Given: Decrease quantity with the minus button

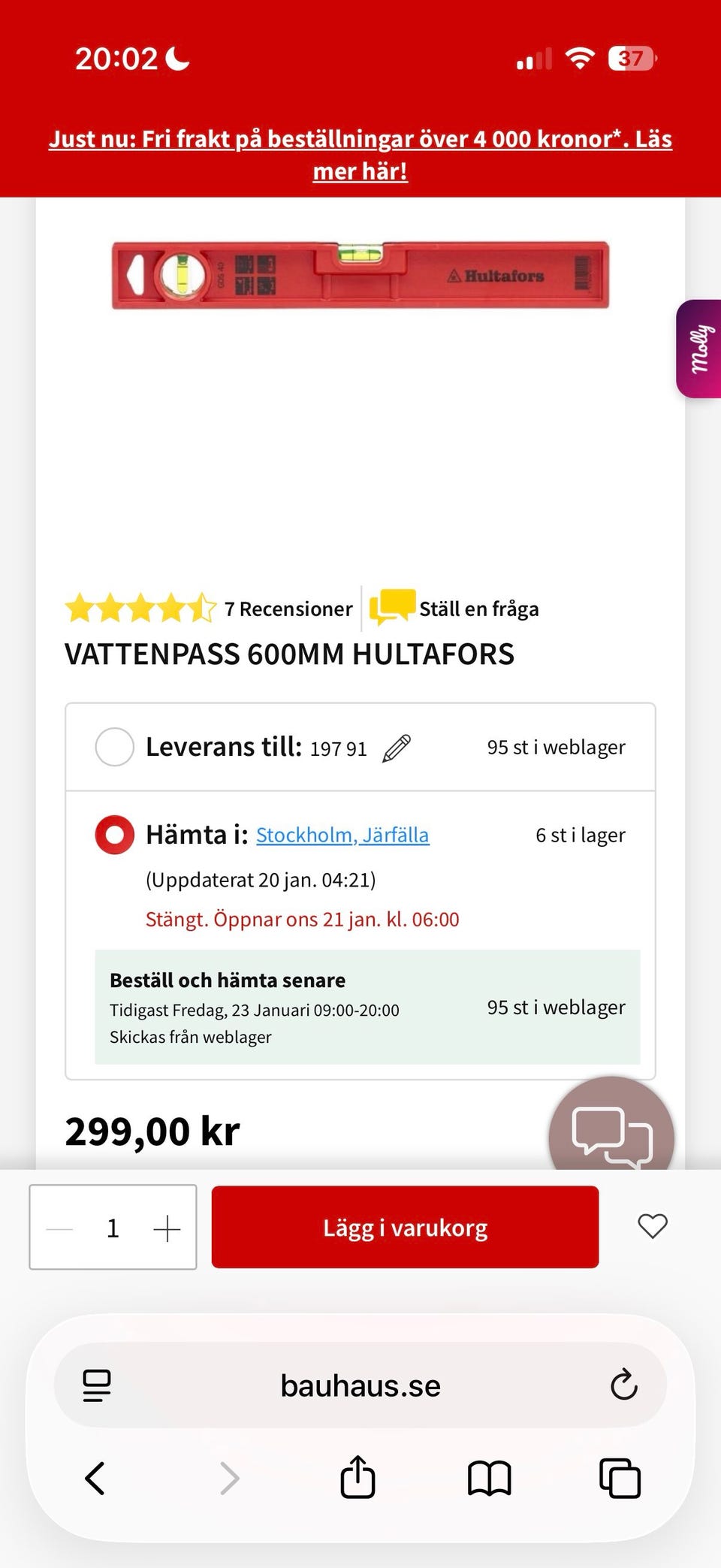Looking at the screenshot, I should [x=60, y=1228].
